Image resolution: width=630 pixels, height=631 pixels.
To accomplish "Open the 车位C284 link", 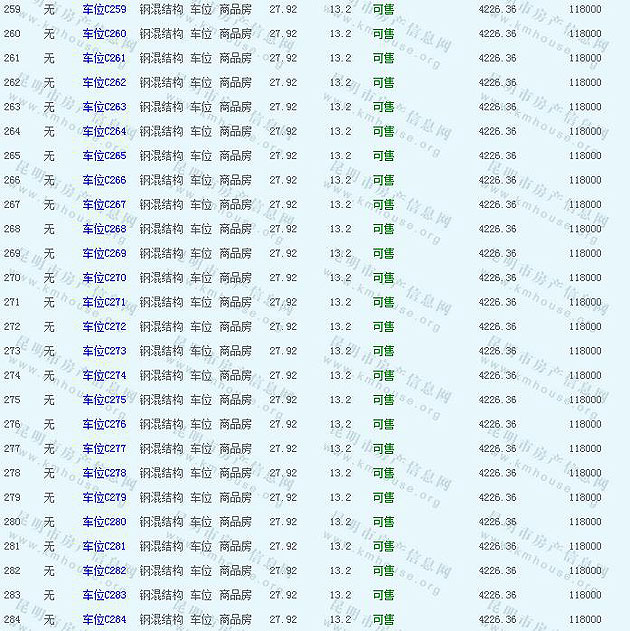I will click(104, 620).
